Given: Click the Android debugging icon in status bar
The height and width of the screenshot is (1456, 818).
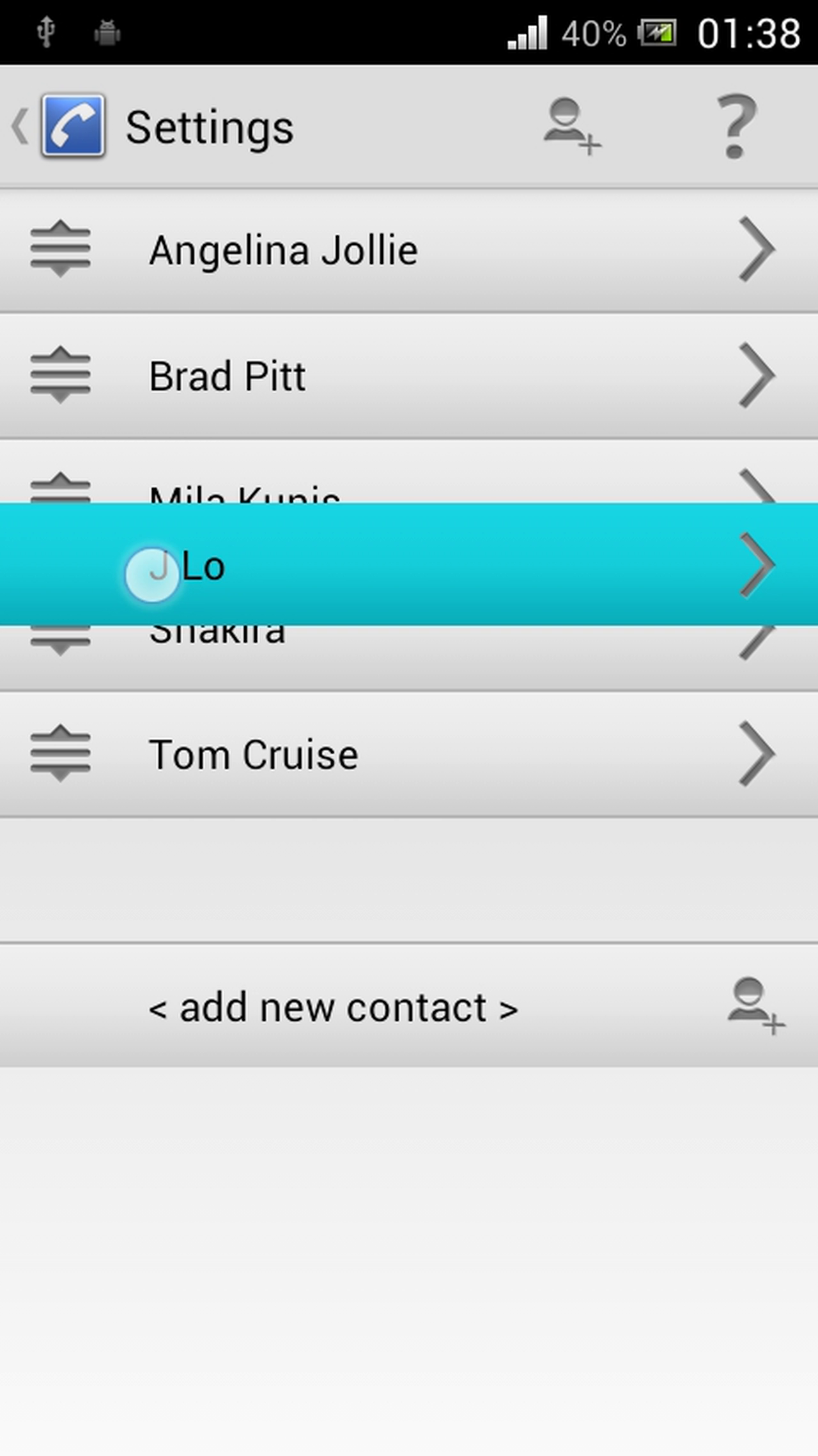Looking at the screenshot, I should tap(107, 31).
